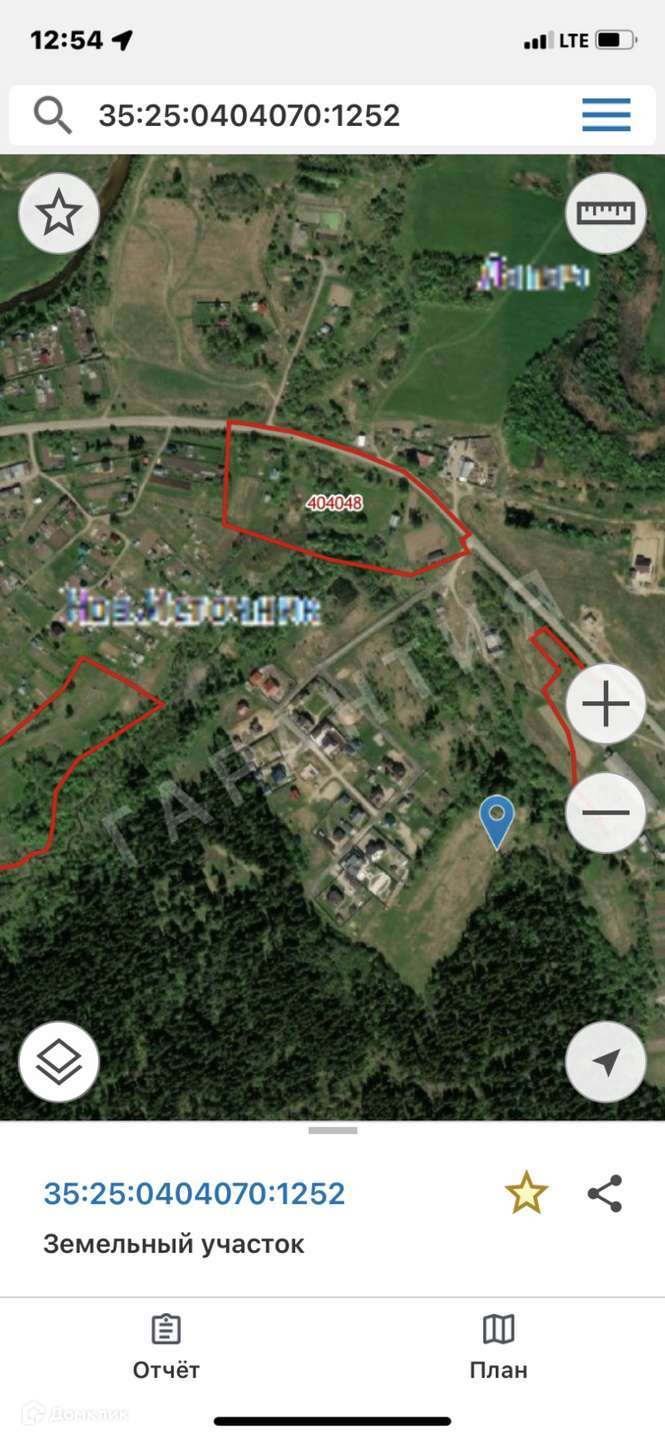Open parcel 35:25:0404070:1252 details
665x1440 pixels.
pos(194,1193)
